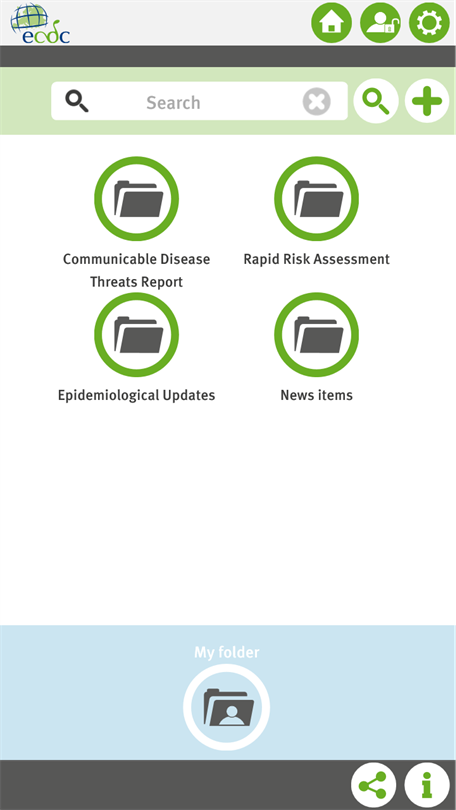Clear the search field with X
This screenshot has width=456, height=810.
coord(317,101)
